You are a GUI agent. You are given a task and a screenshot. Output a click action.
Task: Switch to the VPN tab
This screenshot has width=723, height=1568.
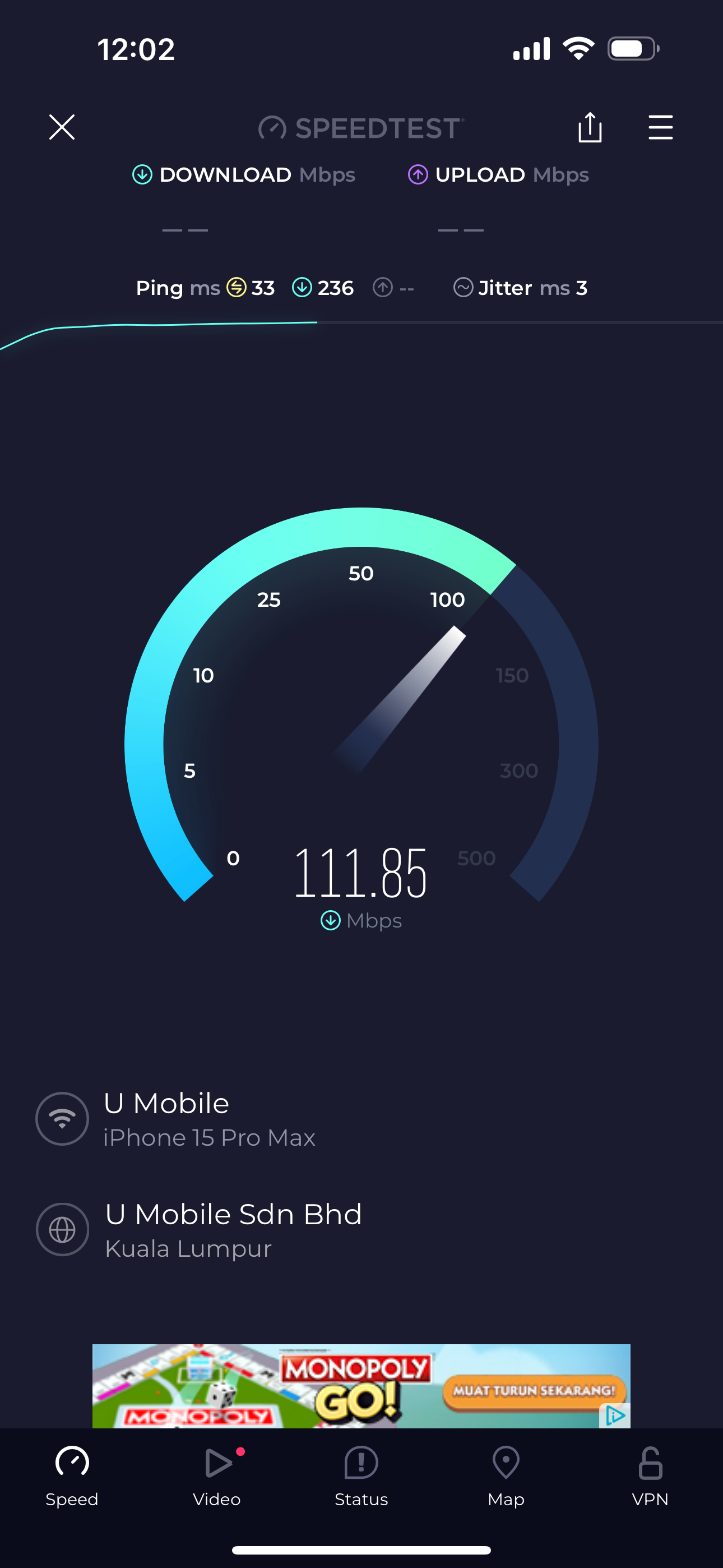click(x=650, y=1477)
